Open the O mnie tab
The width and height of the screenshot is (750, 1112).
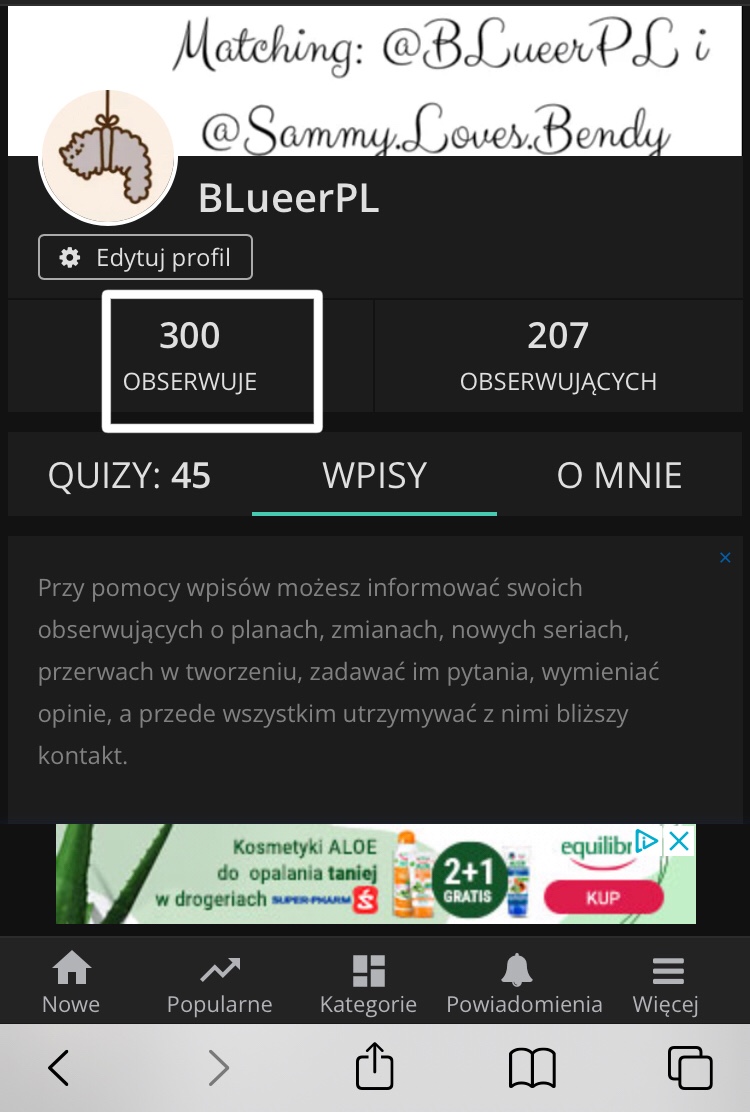[619, 475]
